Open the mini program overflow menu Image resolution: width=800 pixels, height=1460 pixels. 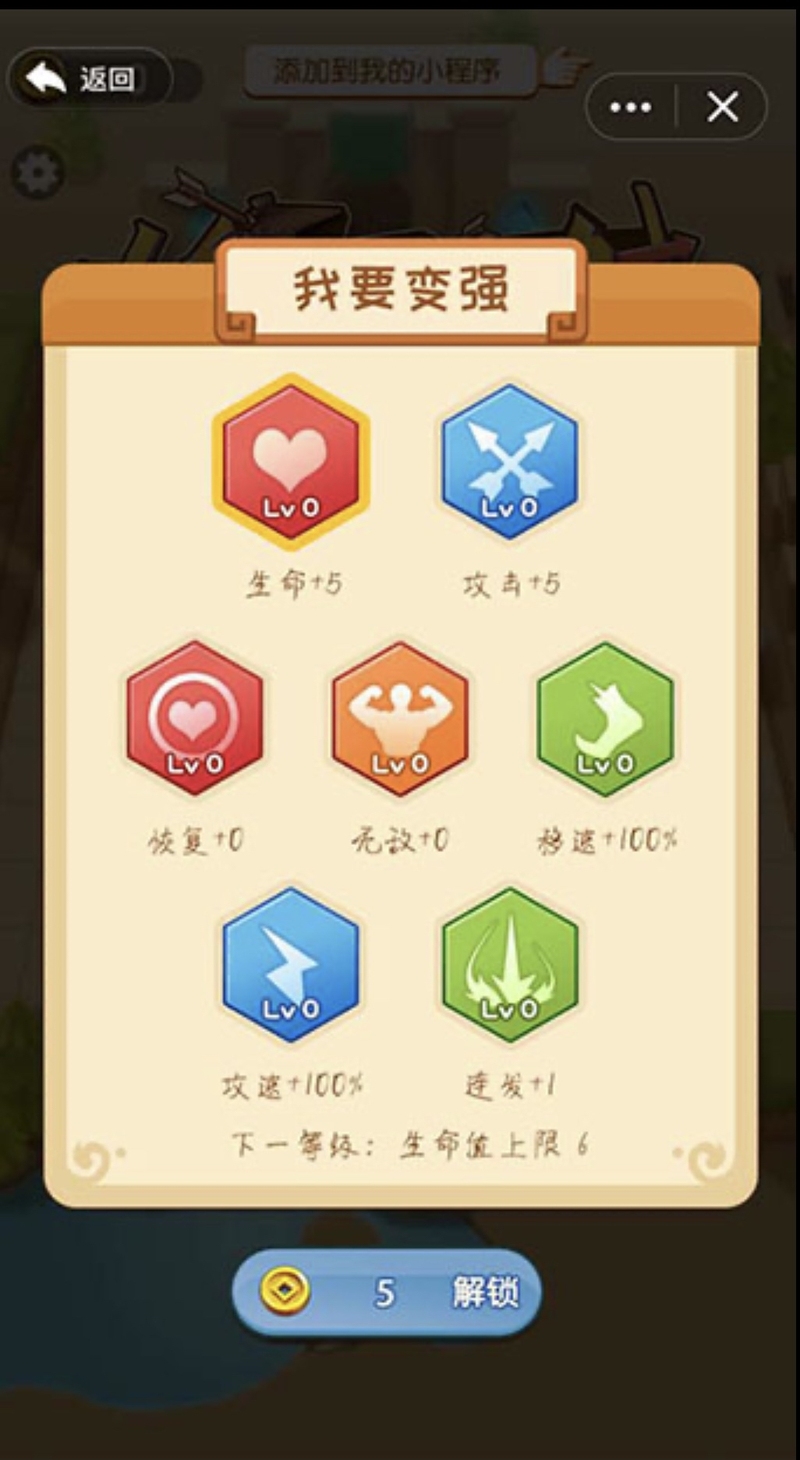click(x=630, y=107)
